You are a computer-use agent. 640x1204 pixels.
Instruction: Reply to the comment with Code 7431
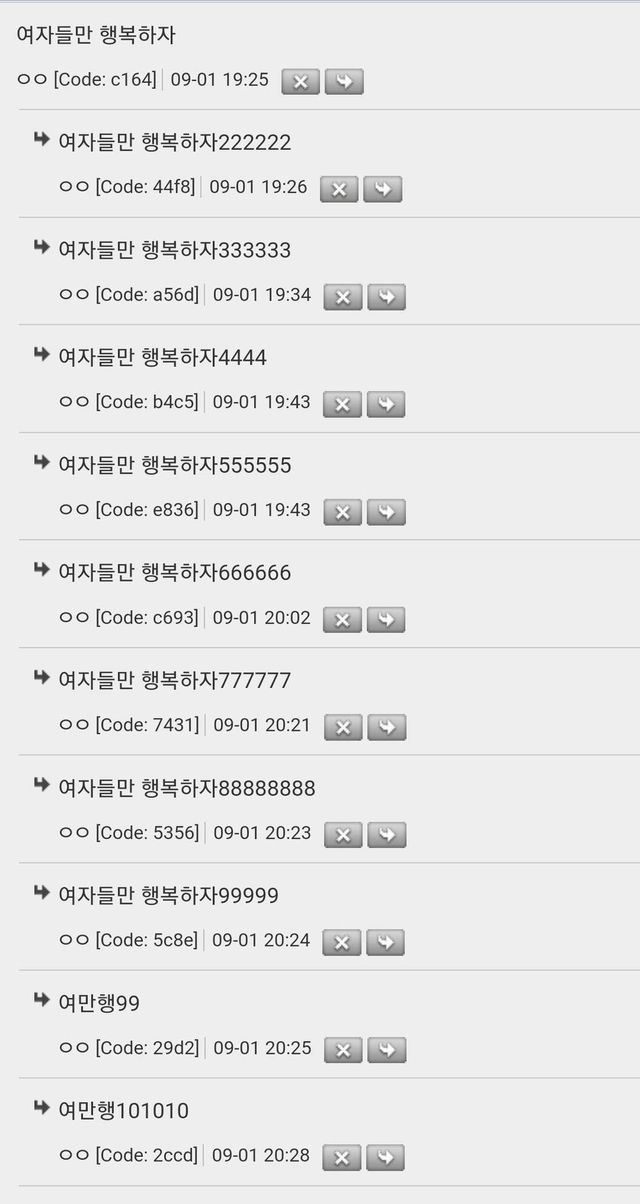[x=386, y=727]
